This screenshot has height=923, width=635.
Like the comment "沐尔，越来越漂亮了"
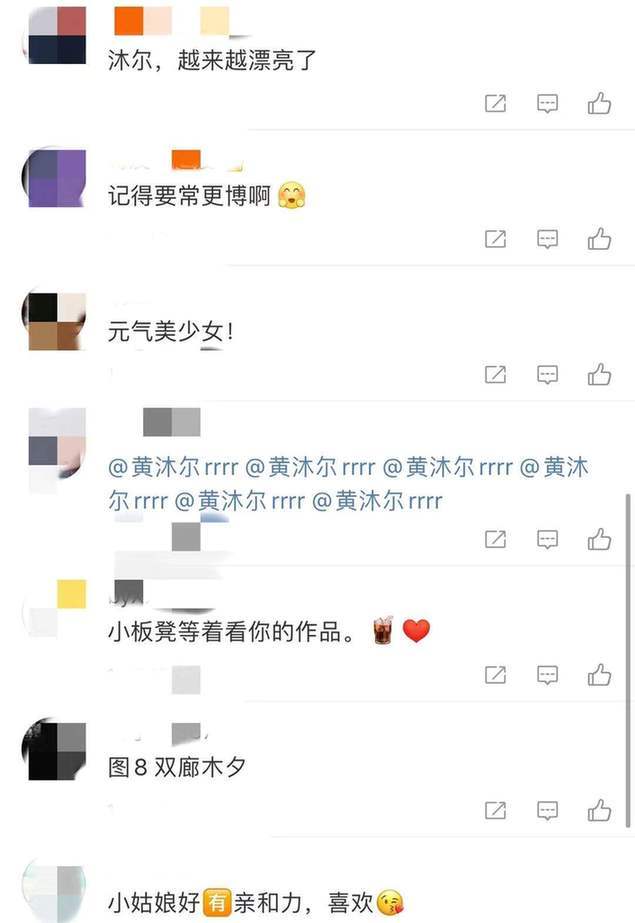coord(599,103)
